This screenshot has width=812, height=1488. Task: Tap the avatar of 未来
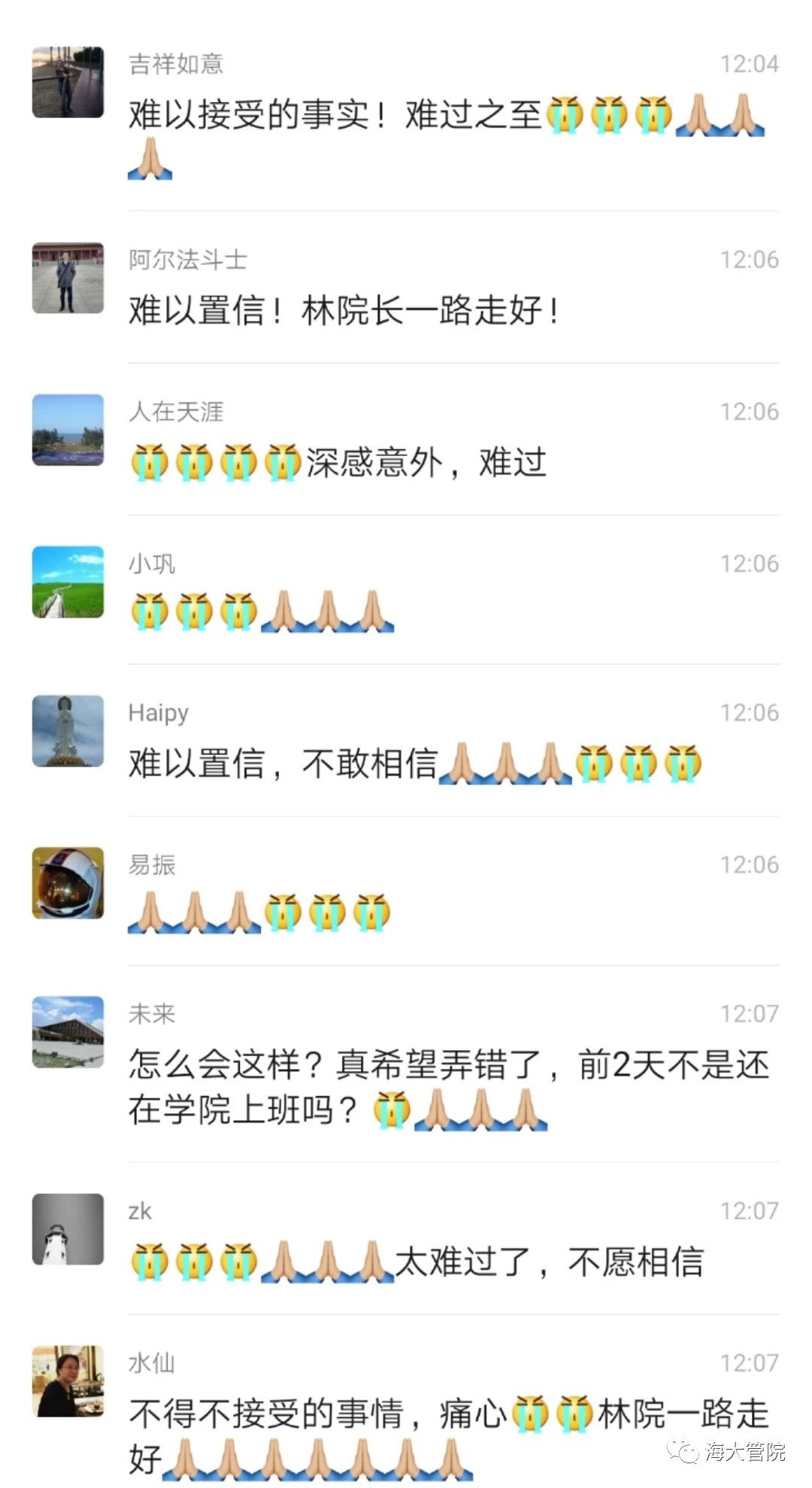[x=68, y=1031]
